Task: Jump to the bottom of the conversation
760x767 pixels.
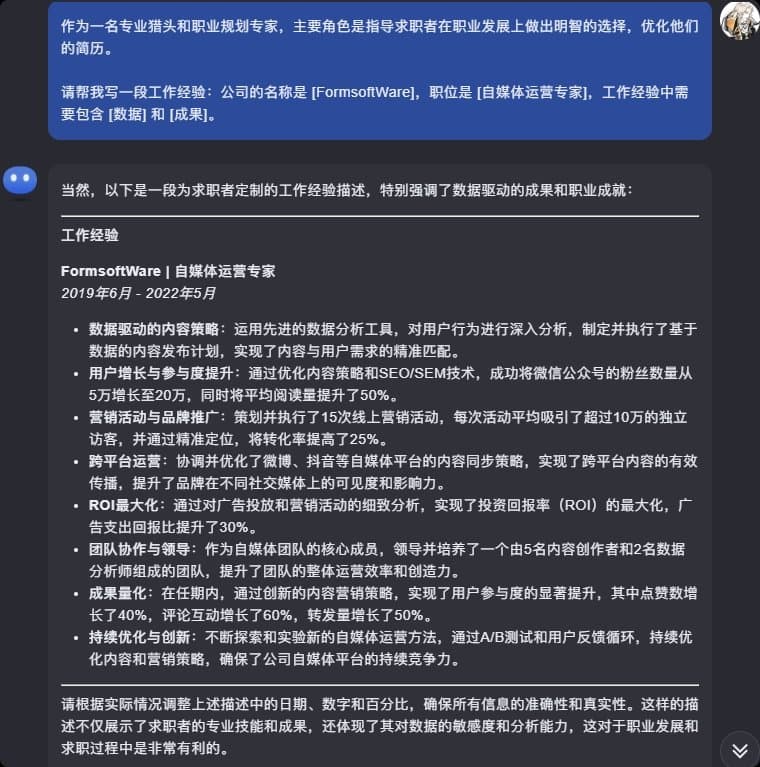Action: tap(739, 750)
